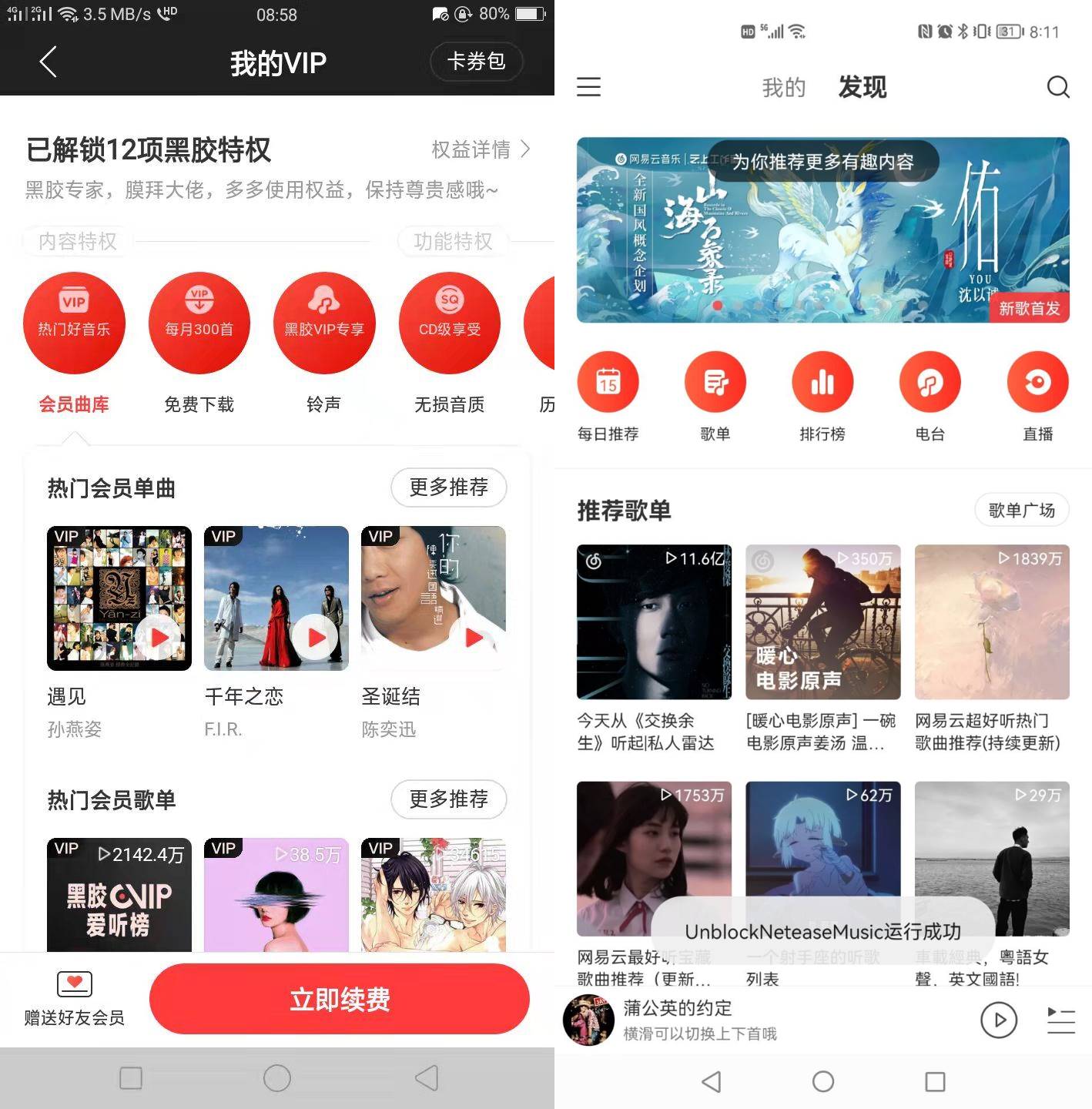Viewport: 1092px width, 1109px height.
Task: Show 更多推荐 for 热门会员单曲
Action: (448, 487)
